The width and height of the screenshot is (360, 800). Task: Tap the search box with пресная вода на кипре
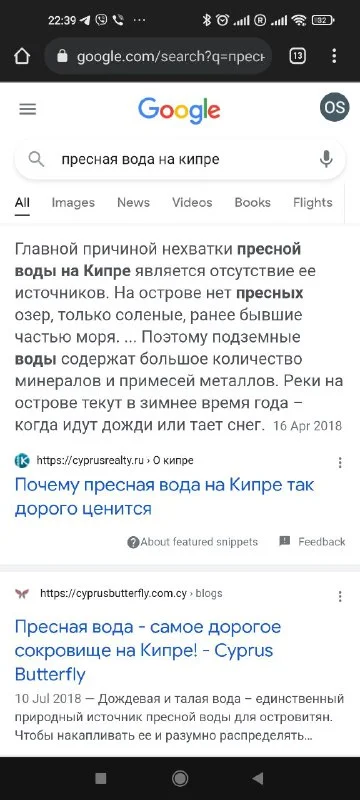tap(179, 160)
